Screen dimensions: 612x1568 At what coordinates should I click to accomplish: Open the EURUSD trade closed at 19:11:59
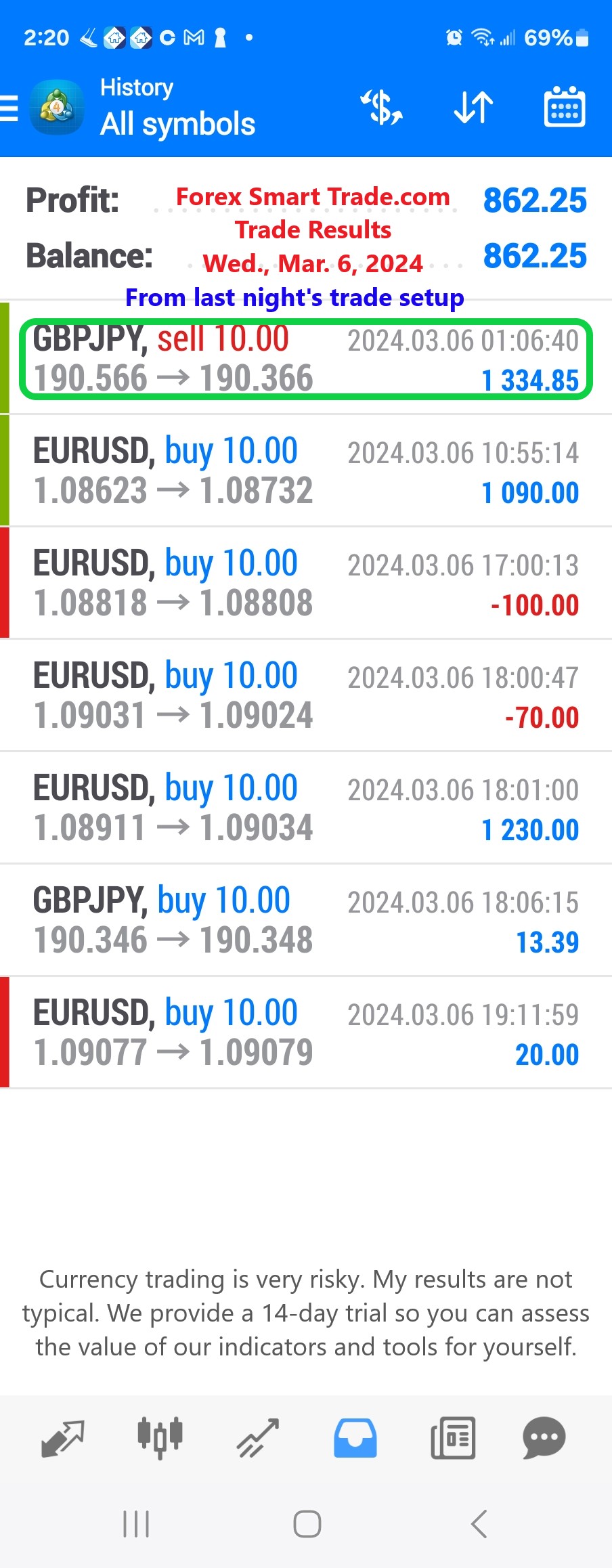306,1033
